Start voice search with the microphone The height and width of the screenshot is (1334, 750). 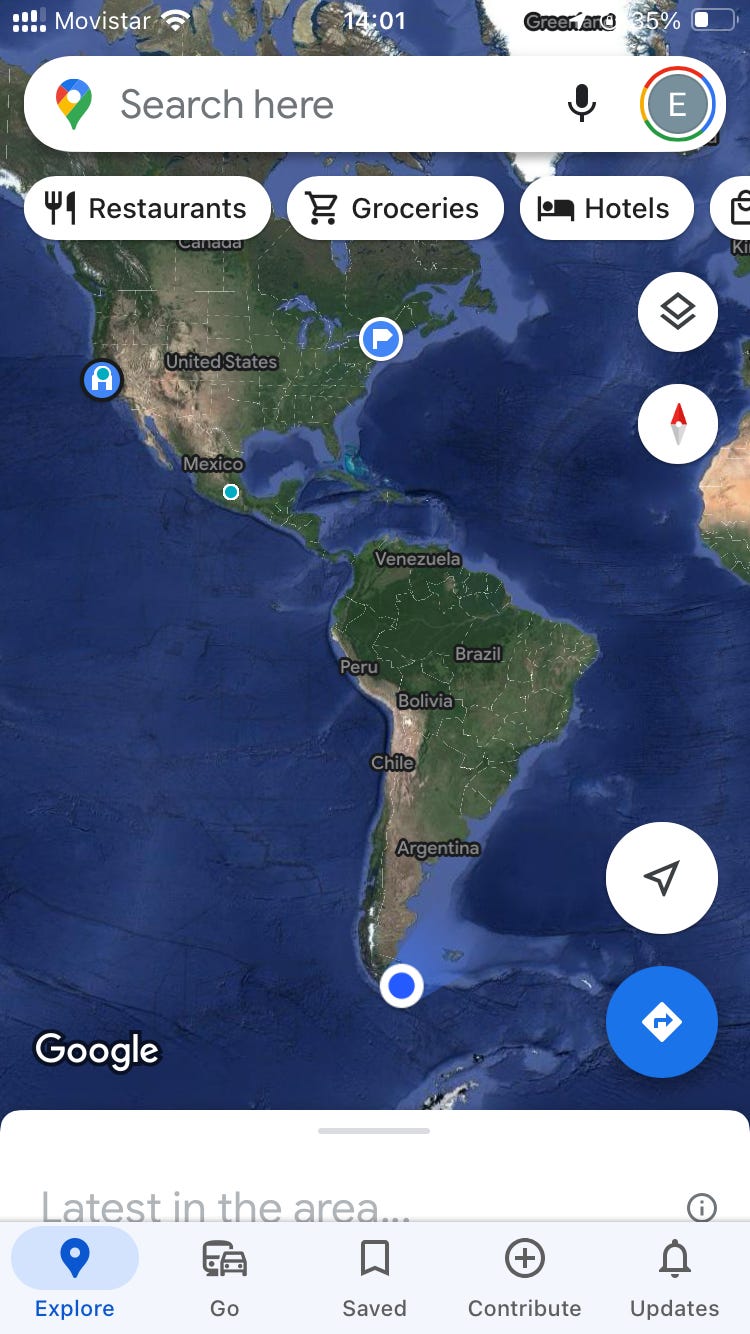pyautogui.click(x=581, y=104)
